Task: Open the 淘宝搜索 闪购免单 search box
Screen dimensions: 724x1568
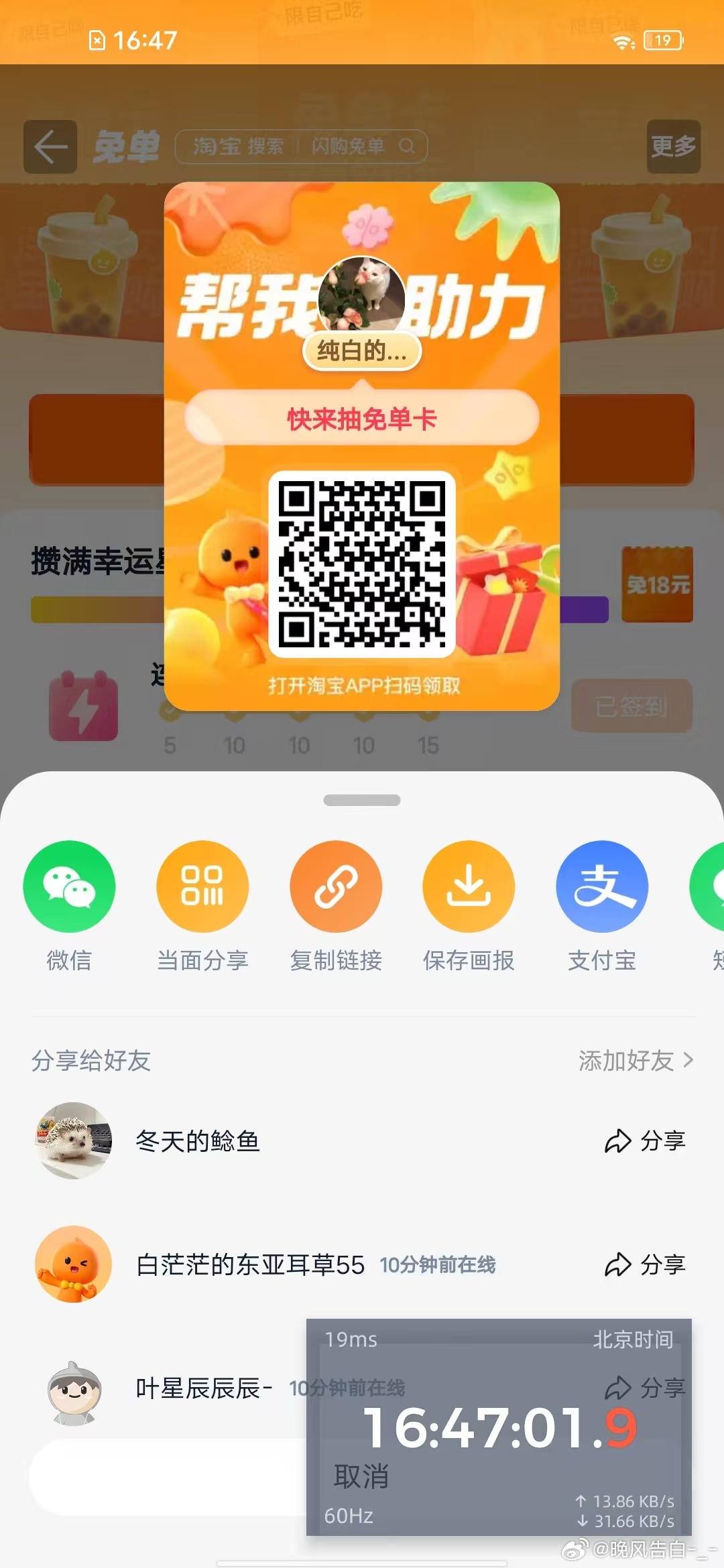Action: pos(301,147)
